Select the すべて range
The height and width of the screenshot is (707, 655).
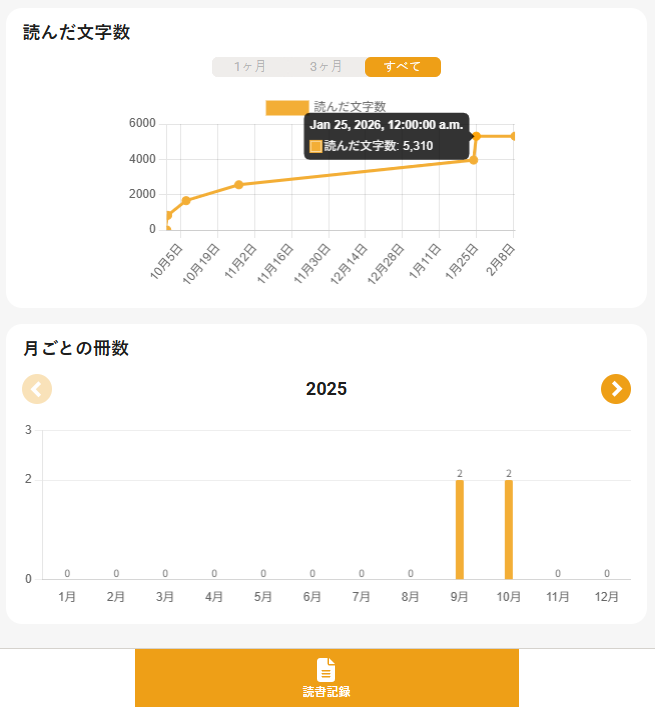(402, 67)
